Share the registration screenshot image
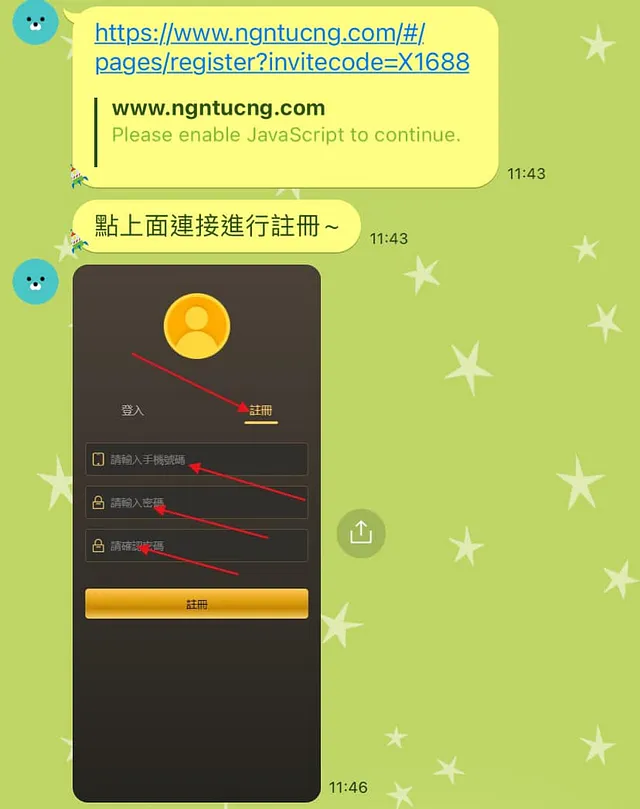 (x=360, y=532)
